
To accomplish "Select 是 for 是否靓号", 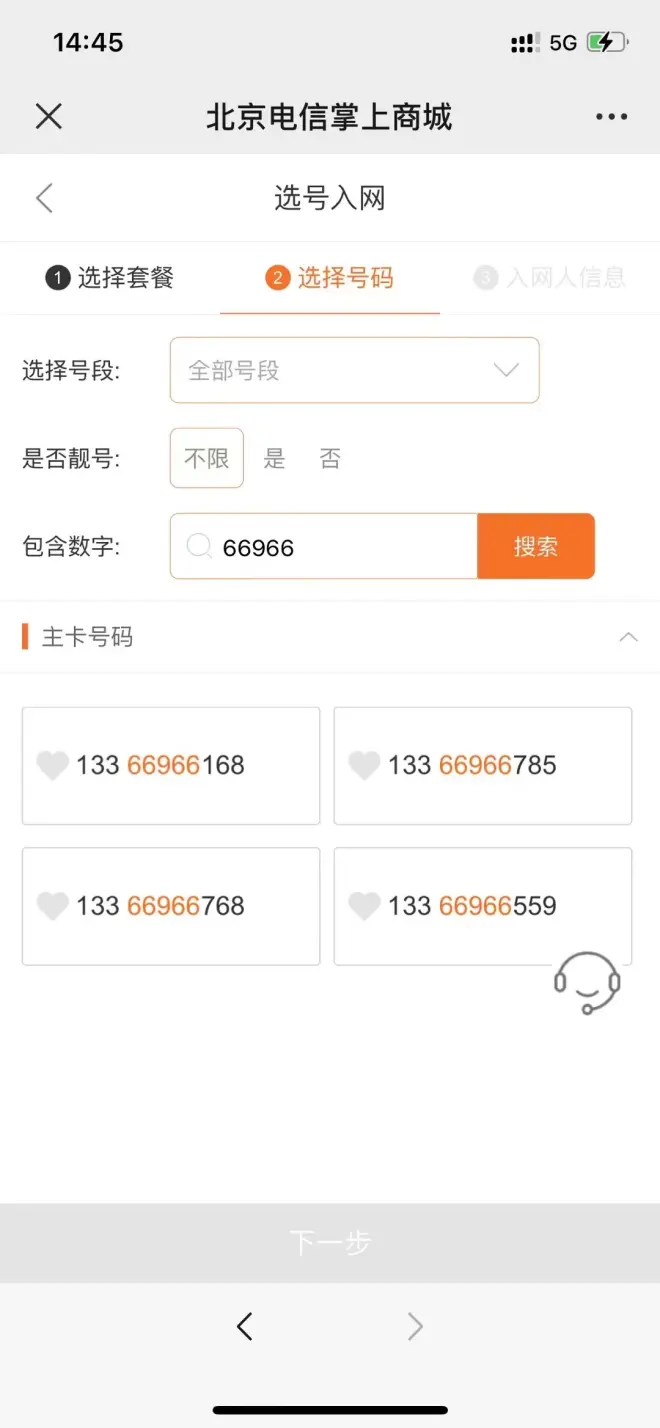I will 275,458.
